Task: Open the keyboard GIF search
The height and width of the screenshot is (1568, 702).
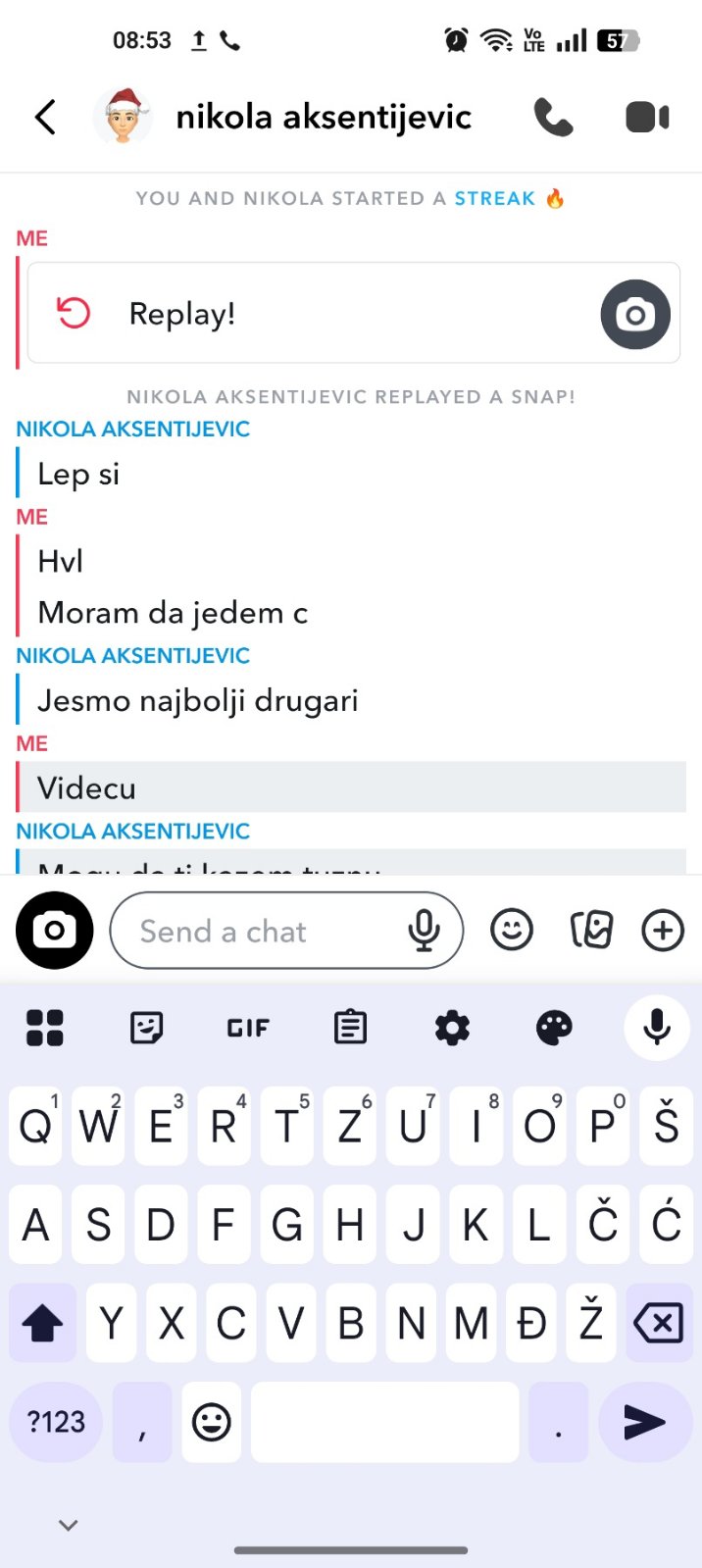Action: (248, 1028)
